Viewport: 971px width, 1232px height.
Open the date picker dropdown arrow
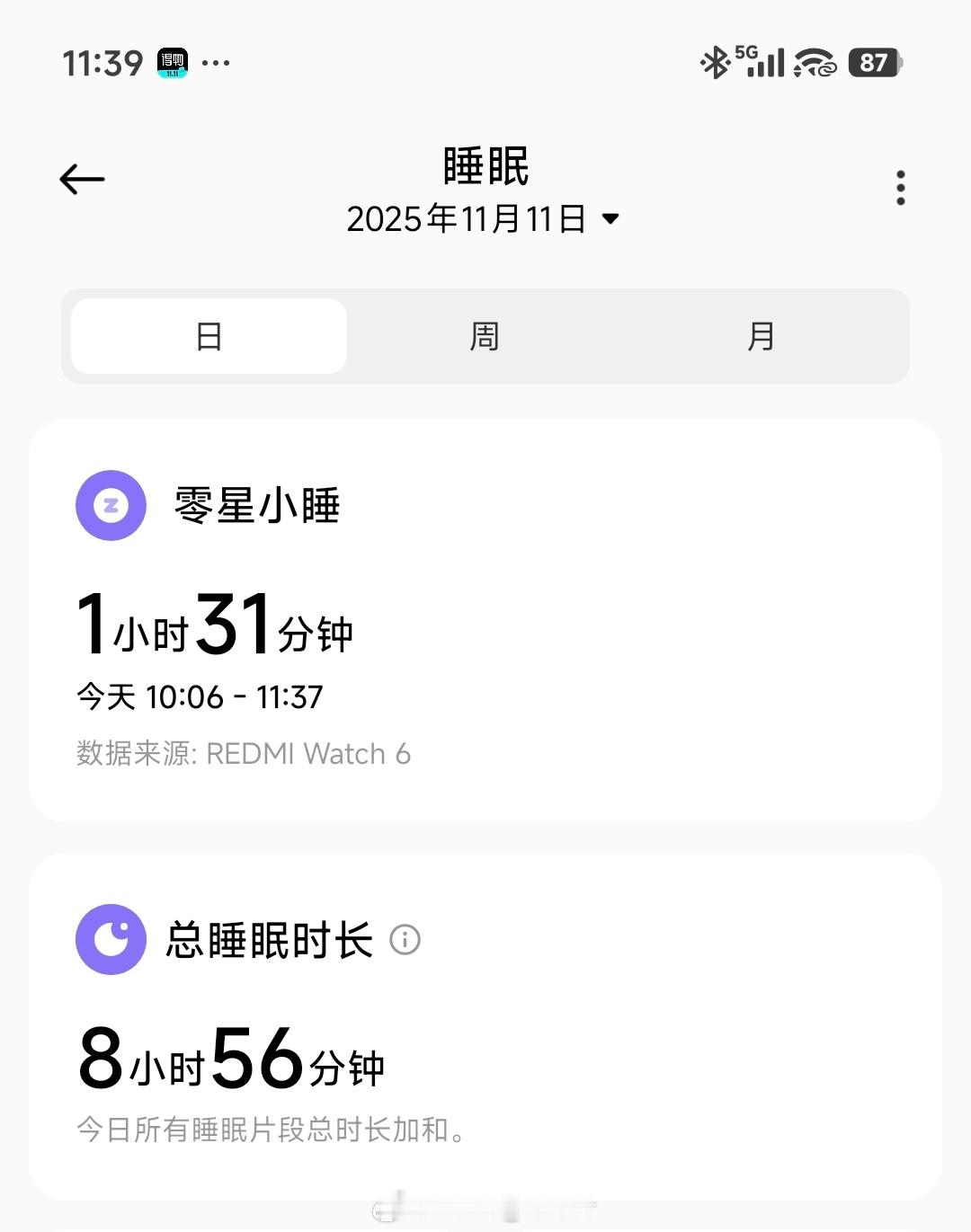click(610, 219)
